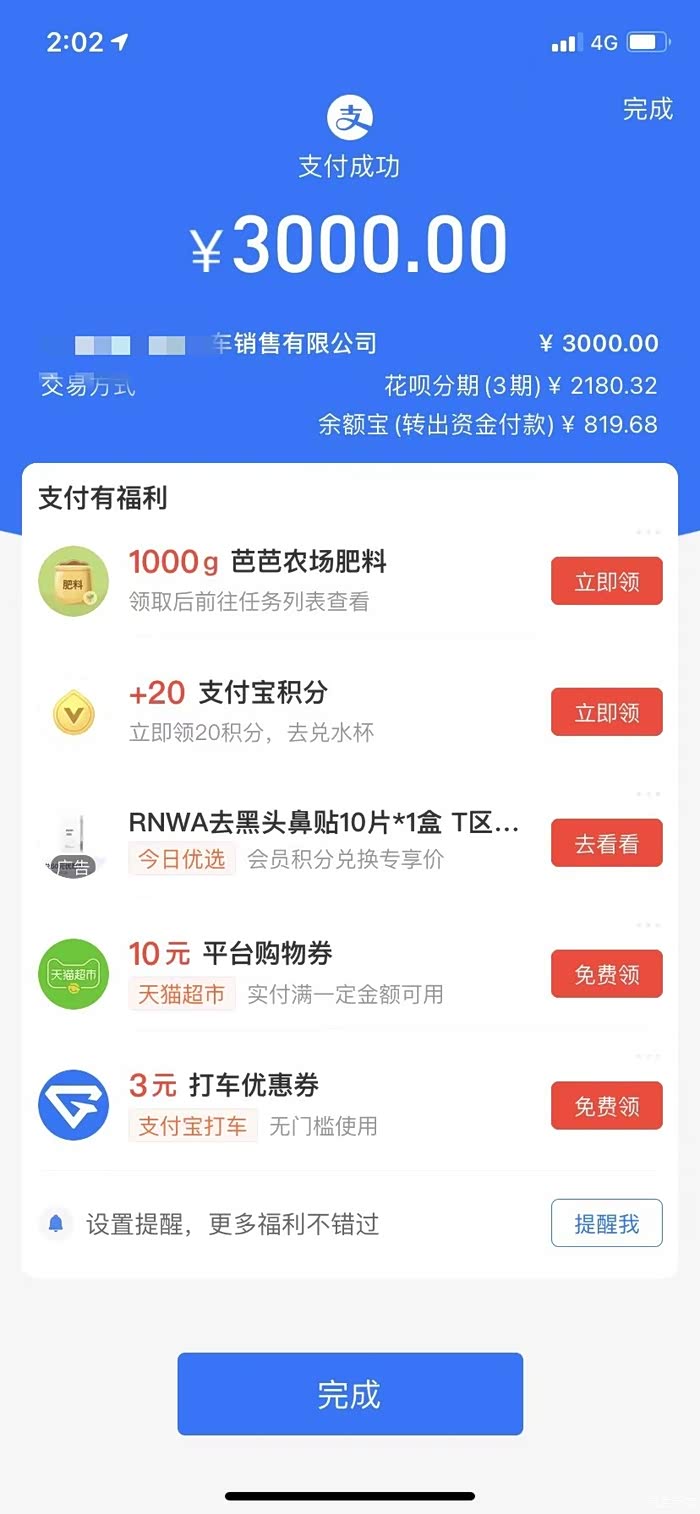Claim +20 支付宝积分 with 立即领
700x1514 pixels.
(x=606, y=713)
